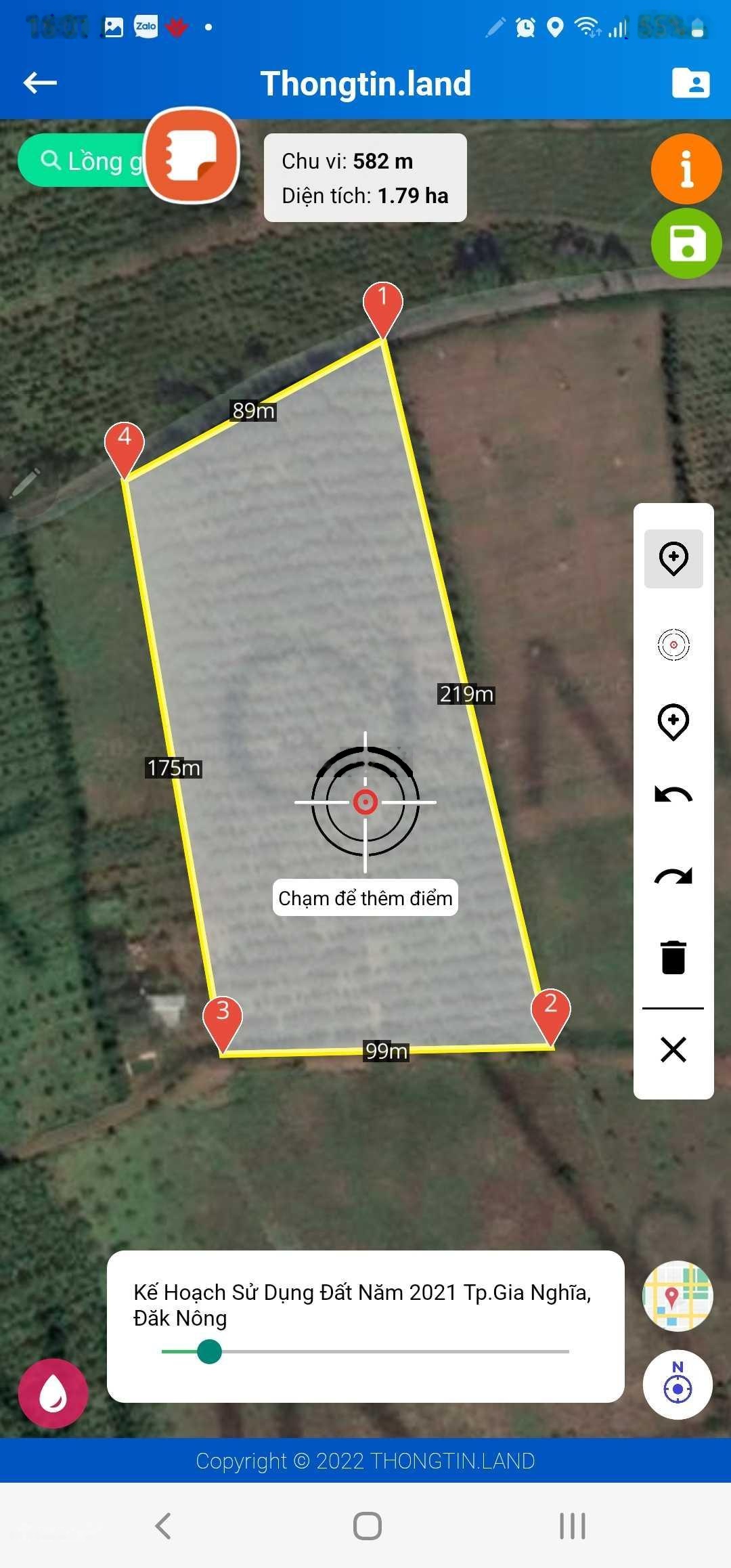Viewport: 731px width, 1568px height.
Task: Open the pink droplet button
Action: coord(53,1394)
